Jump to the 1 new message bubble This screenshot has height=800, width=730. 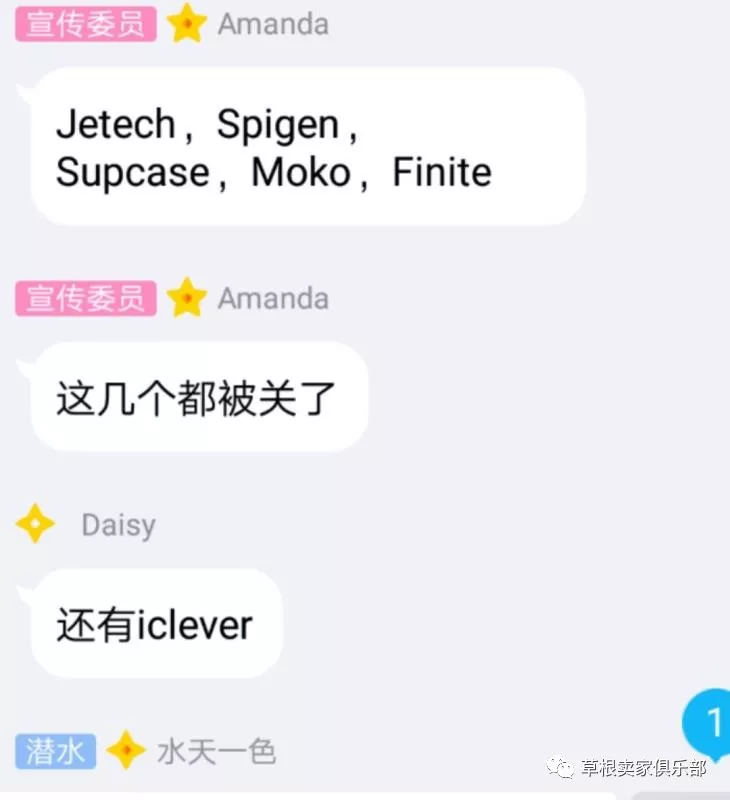pos(709,722)
